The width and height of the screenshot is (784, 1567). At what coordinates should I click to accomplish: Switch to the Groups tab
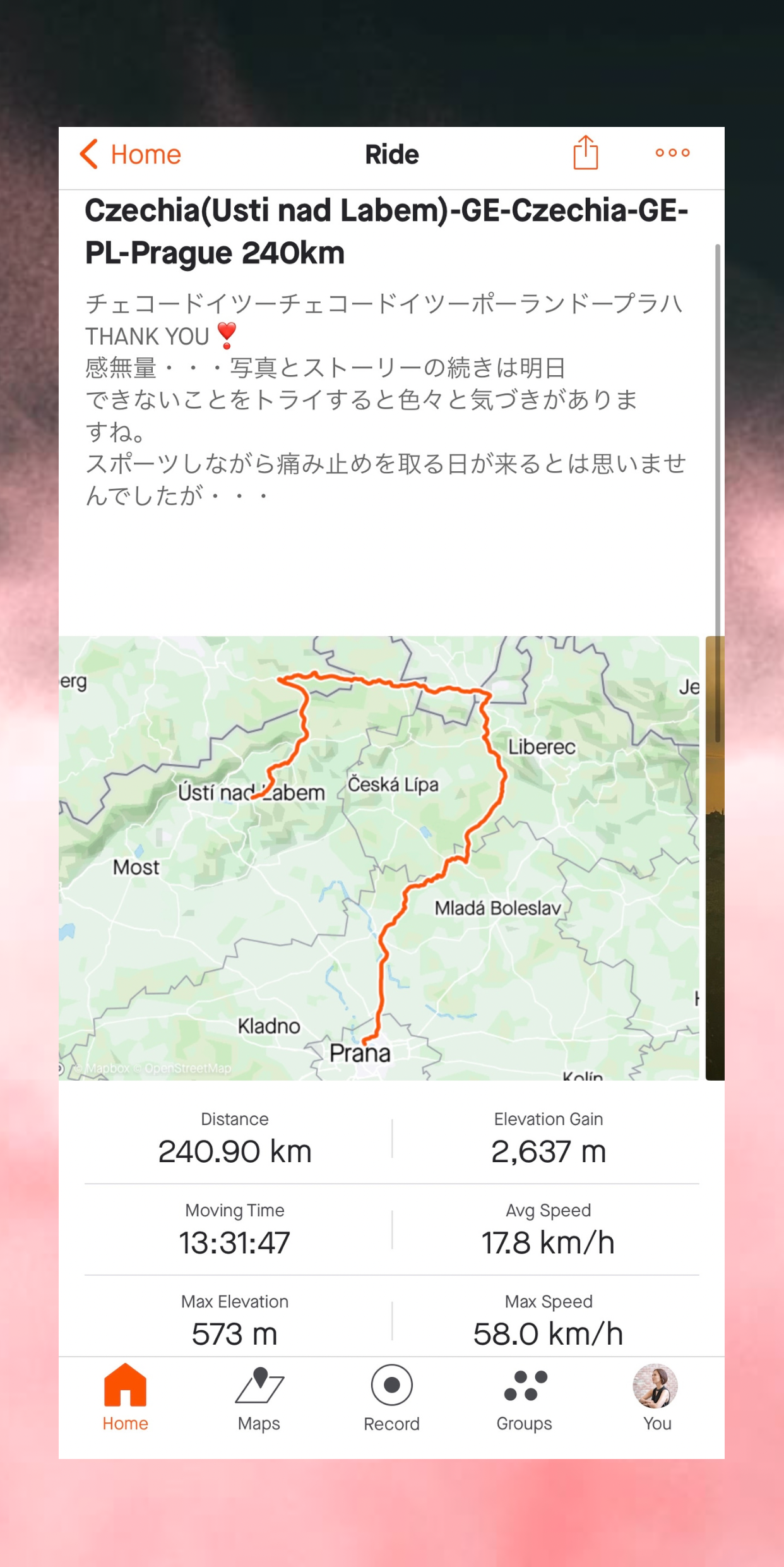pos(524,1398)
